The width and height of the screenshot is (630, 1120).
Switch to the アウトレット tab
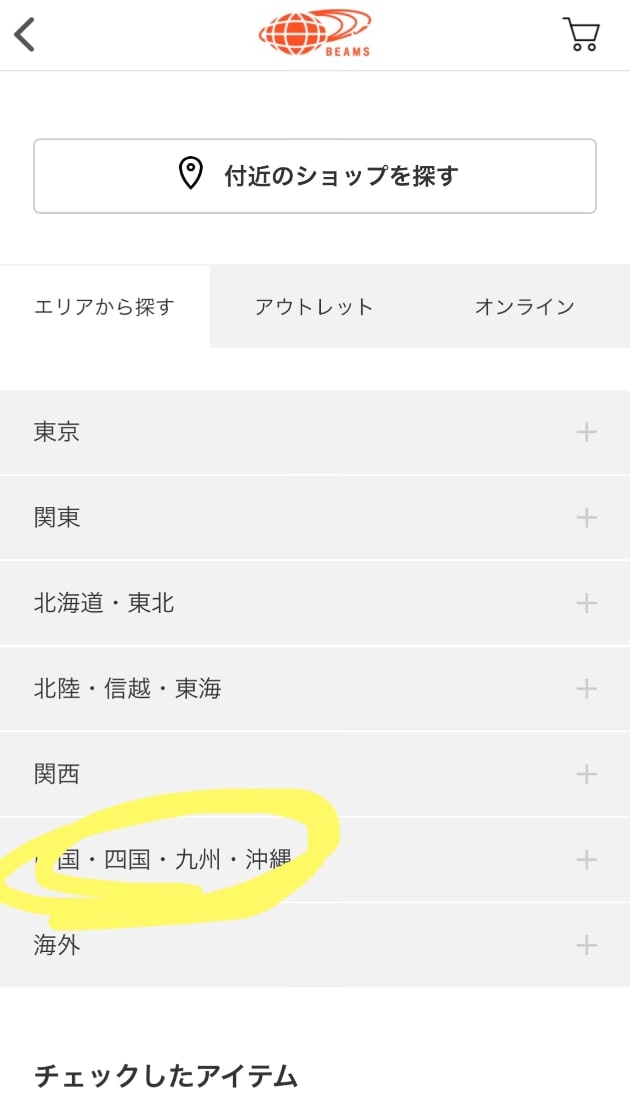314,307
